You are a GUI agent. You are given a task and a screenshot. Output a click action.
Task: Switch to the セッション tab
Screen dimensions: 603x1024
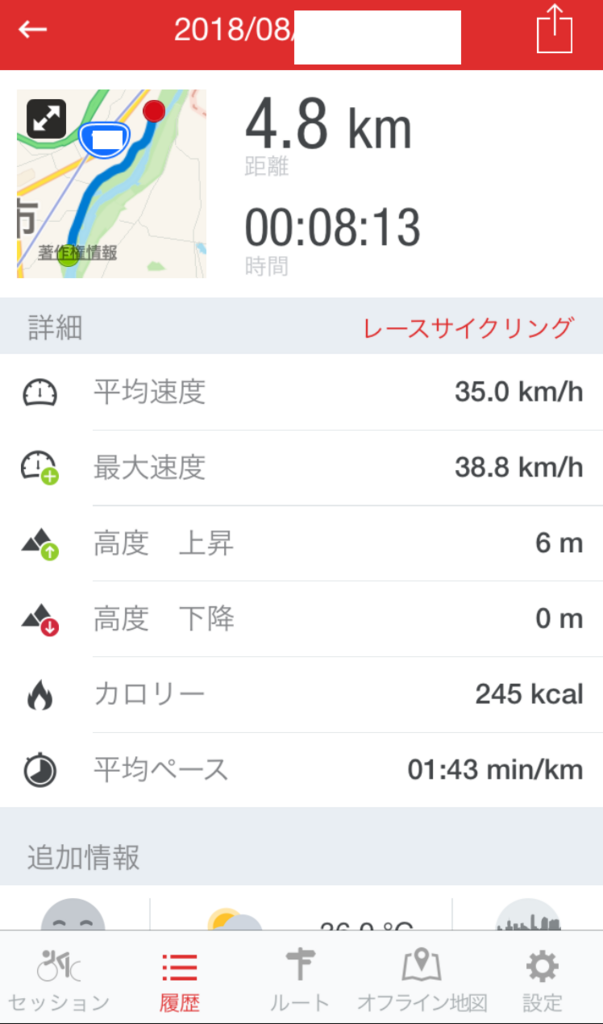click(x=59, y=980)
